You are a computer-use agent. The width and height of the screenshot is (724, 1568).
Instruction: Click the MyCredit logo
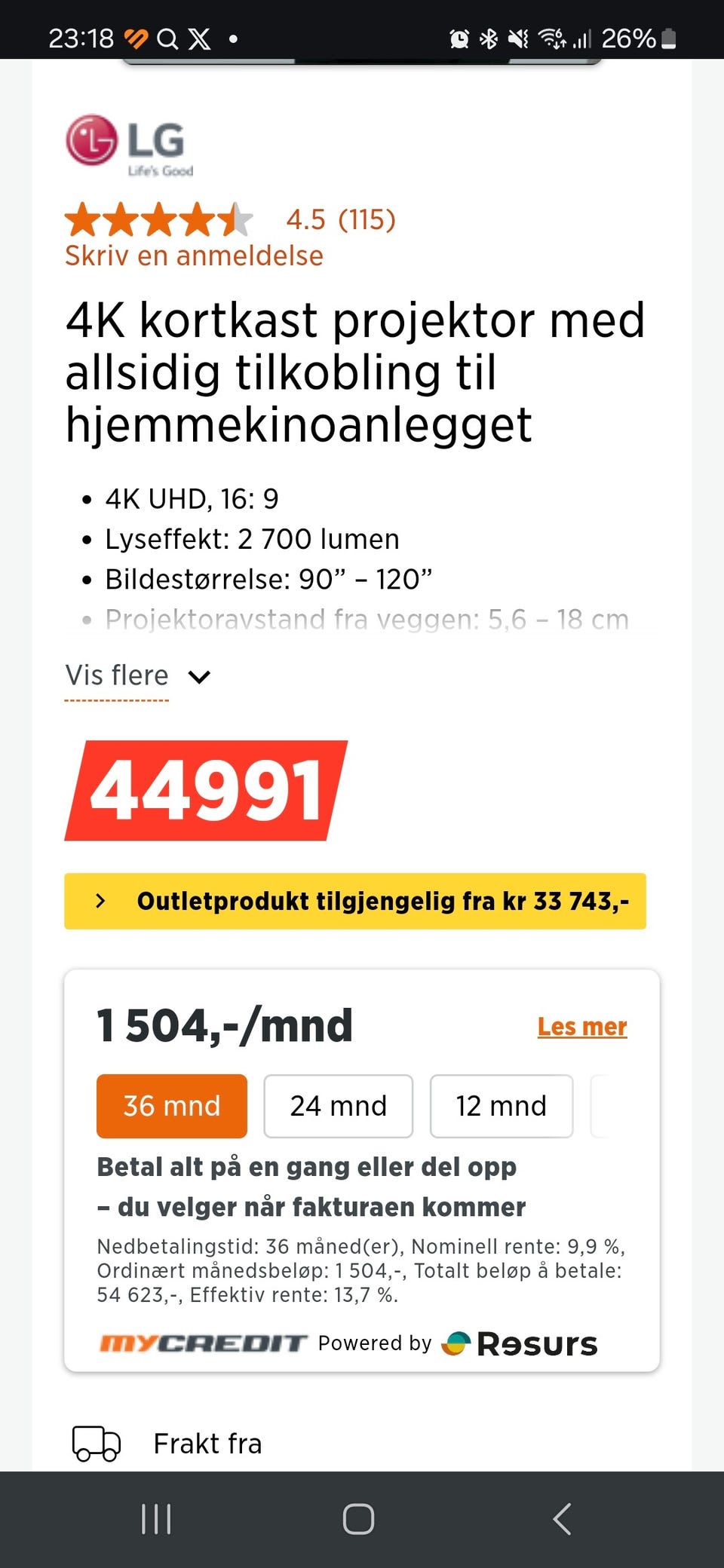pos(202,1343)
